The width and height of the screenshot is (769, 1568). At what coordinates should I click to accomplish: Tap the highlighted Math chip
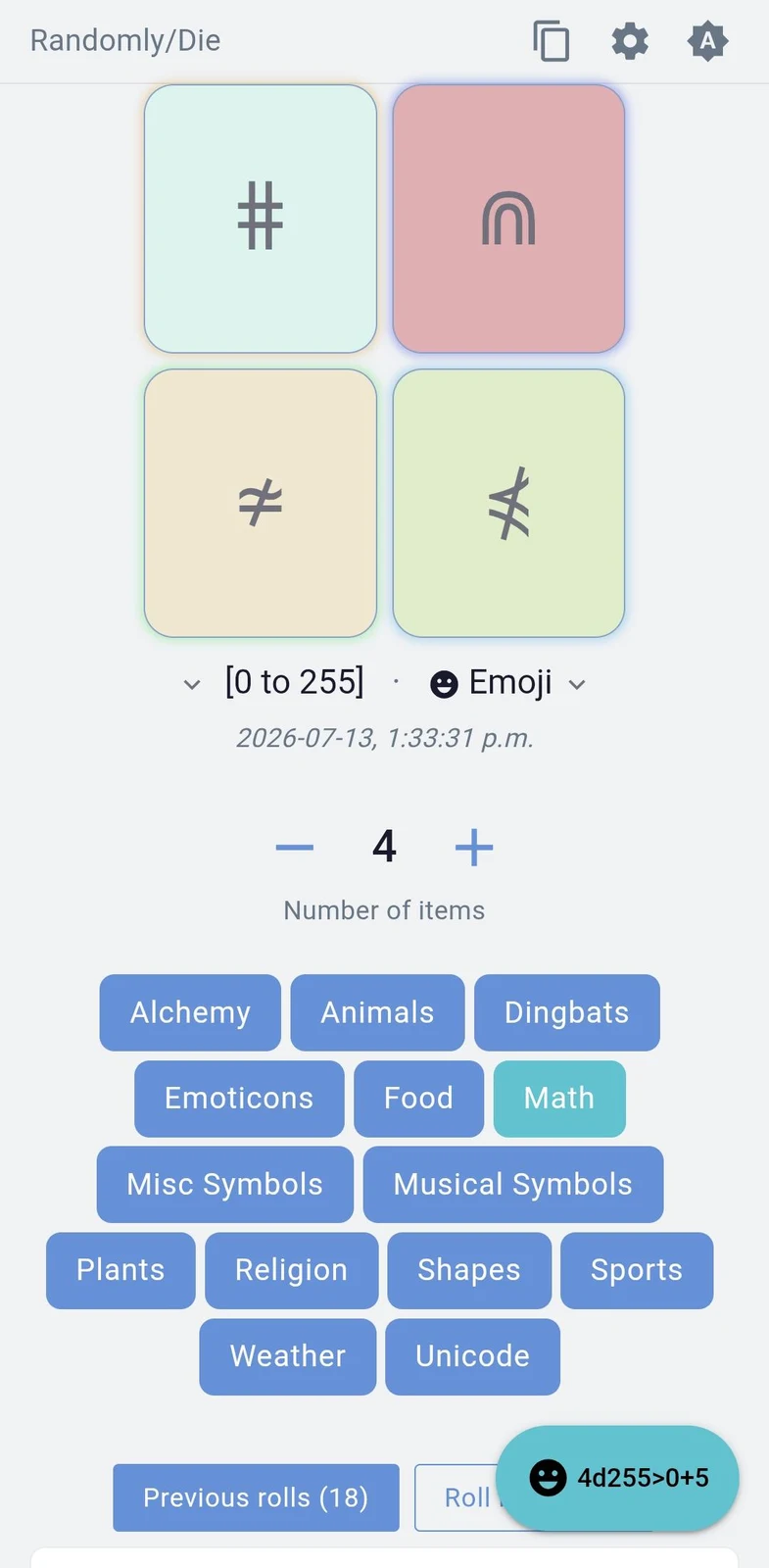[559, 1099]
